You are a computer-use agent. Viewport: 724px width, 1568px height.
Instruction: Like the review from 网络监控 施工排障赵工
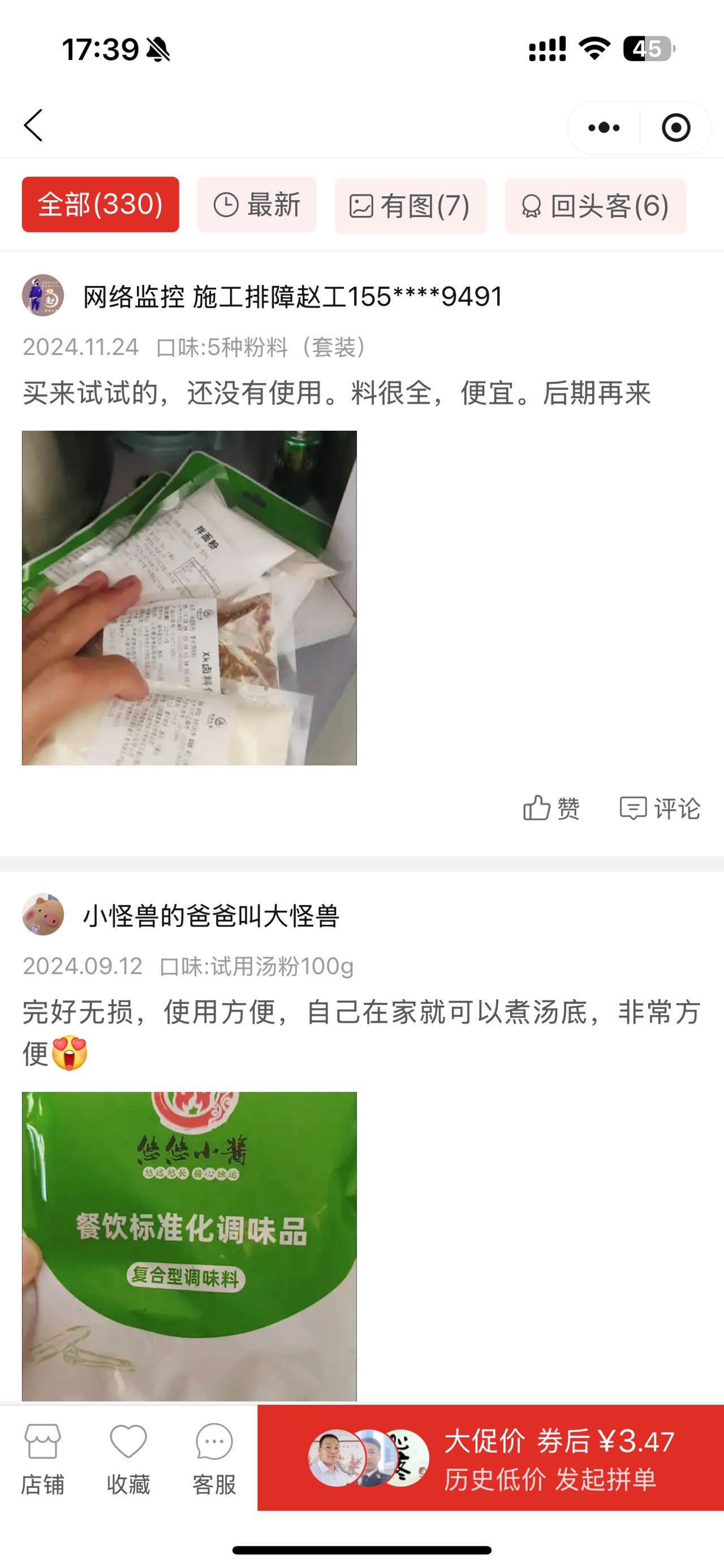tap(551, 808)
